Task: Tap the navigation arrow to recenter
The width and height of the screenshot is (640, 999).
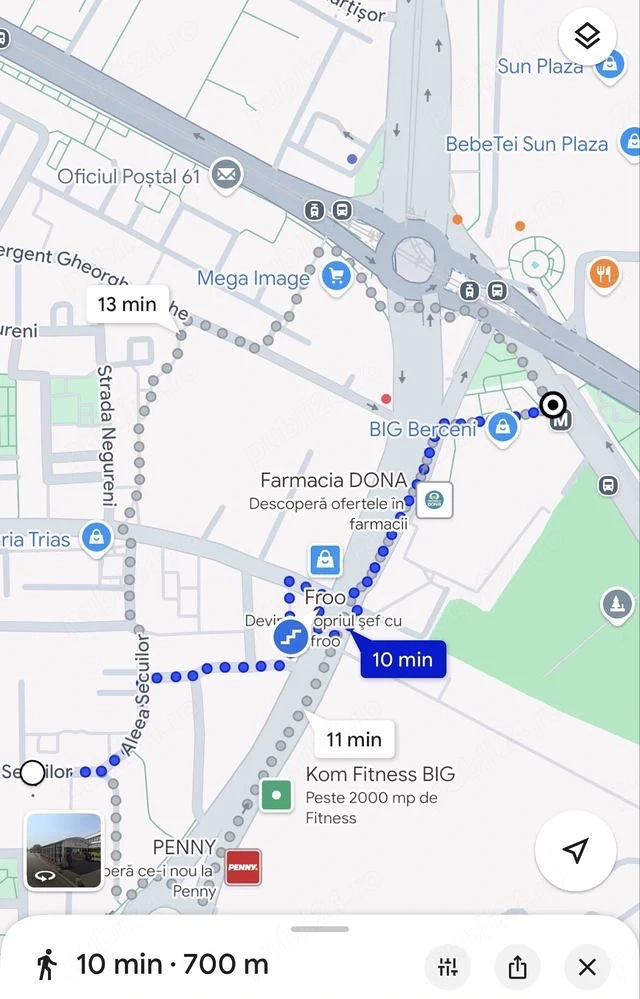Action: (x=574, y=850)
